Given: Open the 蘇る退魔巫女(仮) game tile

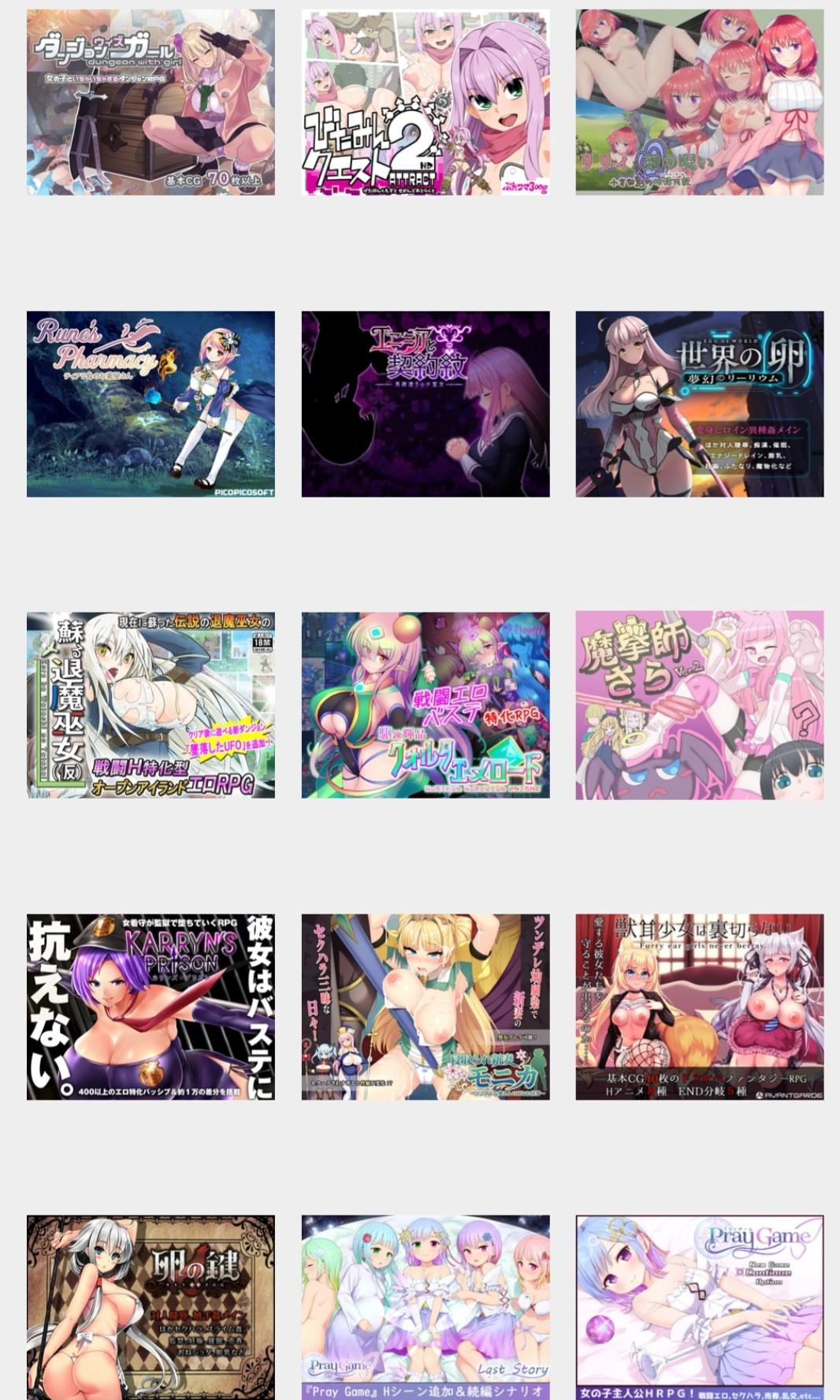Looking at the screenshot, I should point(151,705).
